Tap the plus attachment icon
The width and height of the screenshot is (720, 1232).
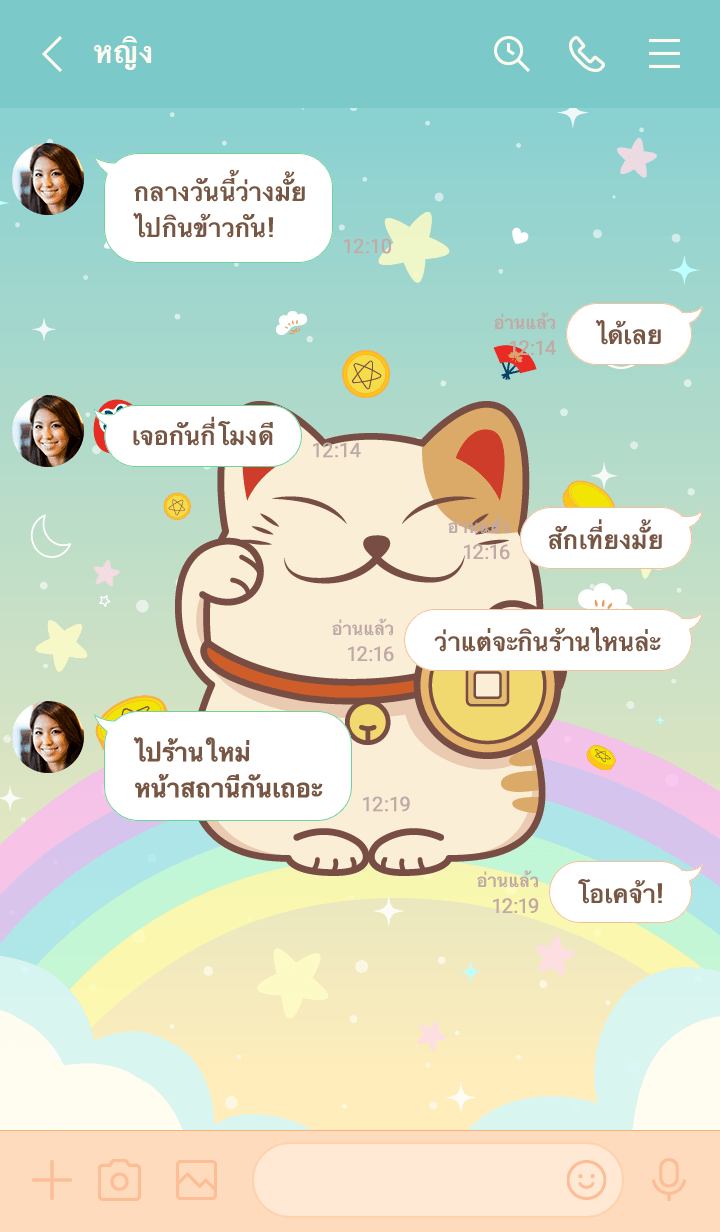tap(52, 1181)
